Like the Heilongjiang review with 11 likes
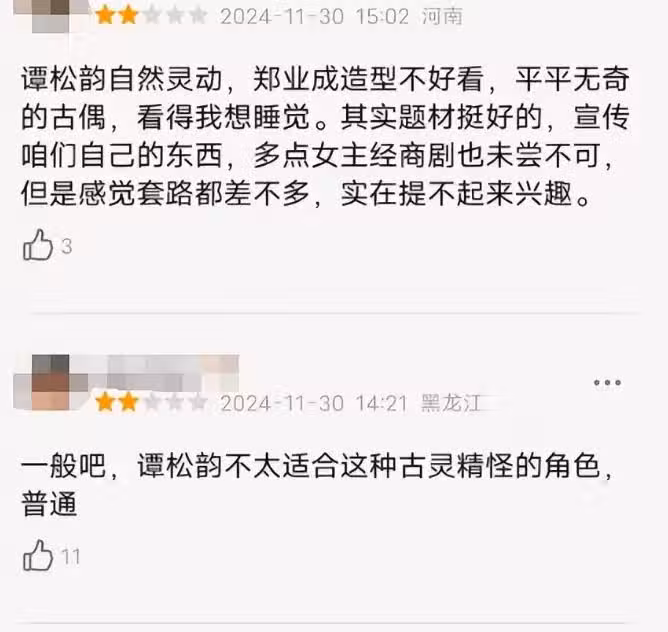Viewport: 668px width, 632px height. (x=38, y=555)
